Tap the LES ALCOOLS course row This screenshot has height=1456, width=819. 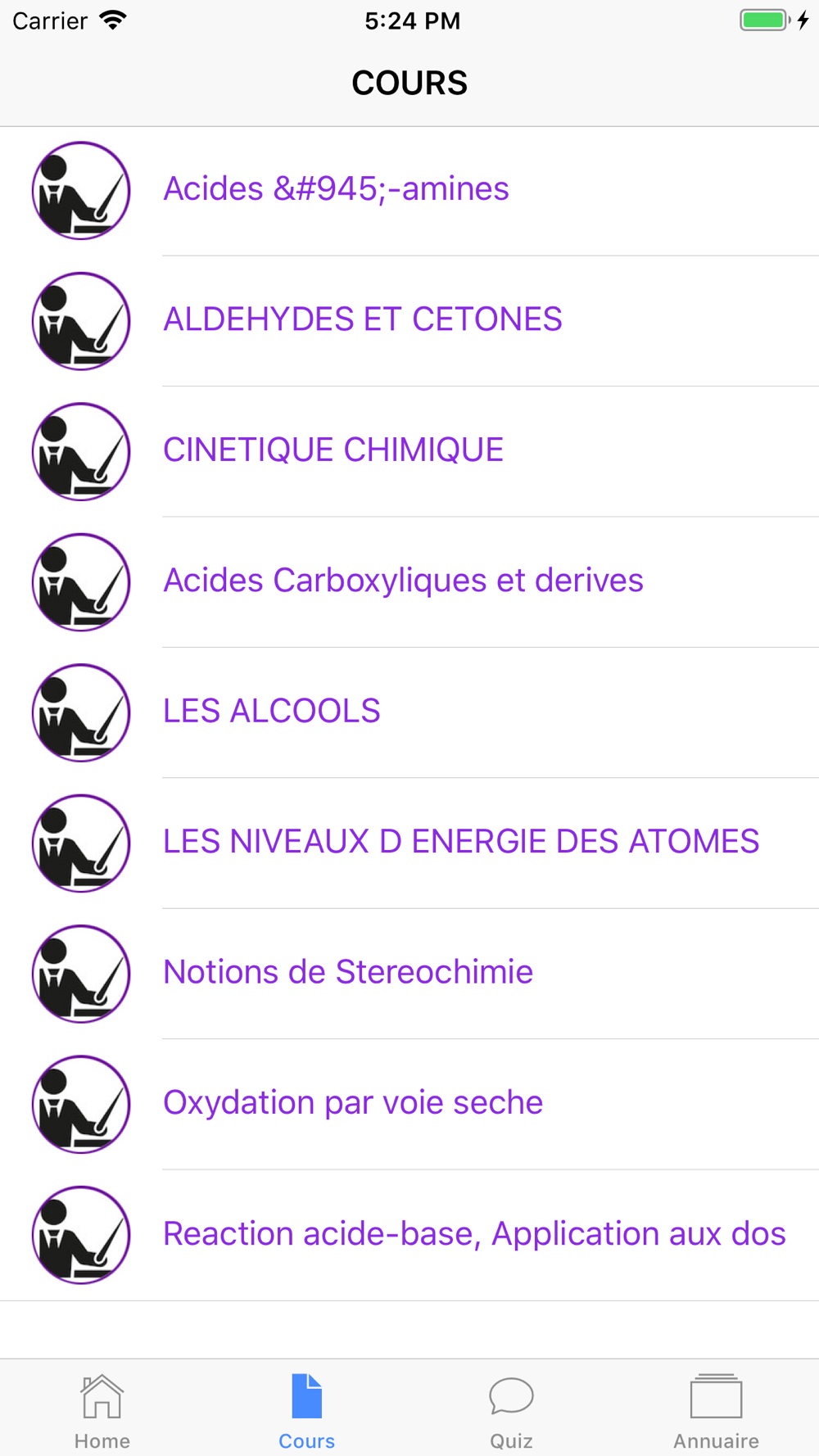409,712
